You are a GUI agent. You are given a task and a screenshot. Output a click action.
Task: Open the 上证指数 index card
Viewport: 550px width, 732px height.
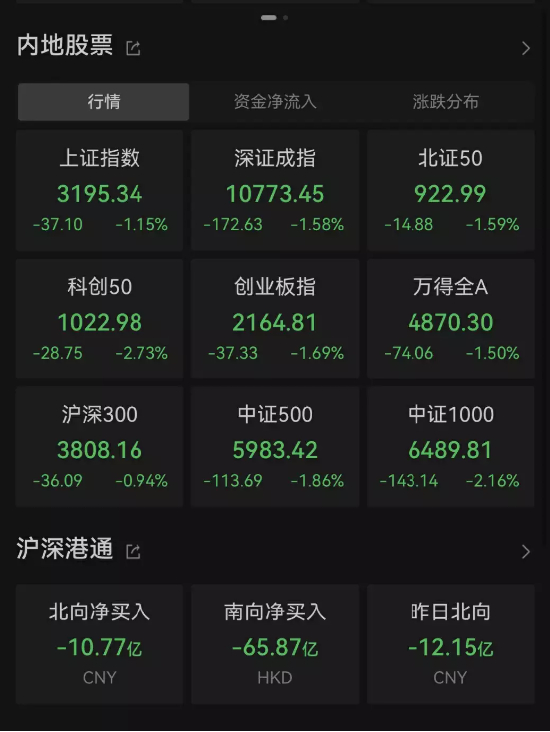pos(99,190)
